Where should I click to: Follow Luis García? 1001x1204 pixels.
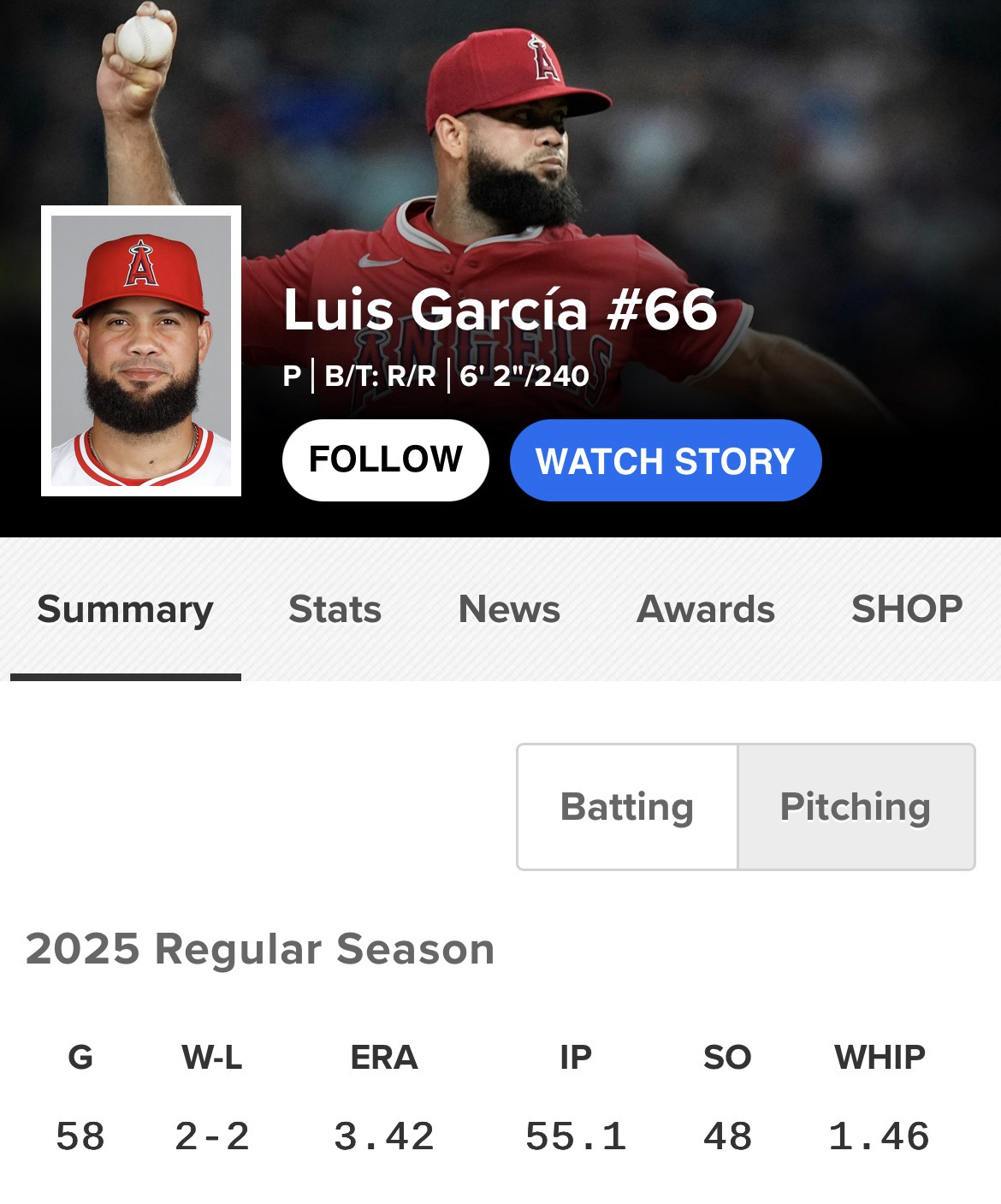point(385,460)
